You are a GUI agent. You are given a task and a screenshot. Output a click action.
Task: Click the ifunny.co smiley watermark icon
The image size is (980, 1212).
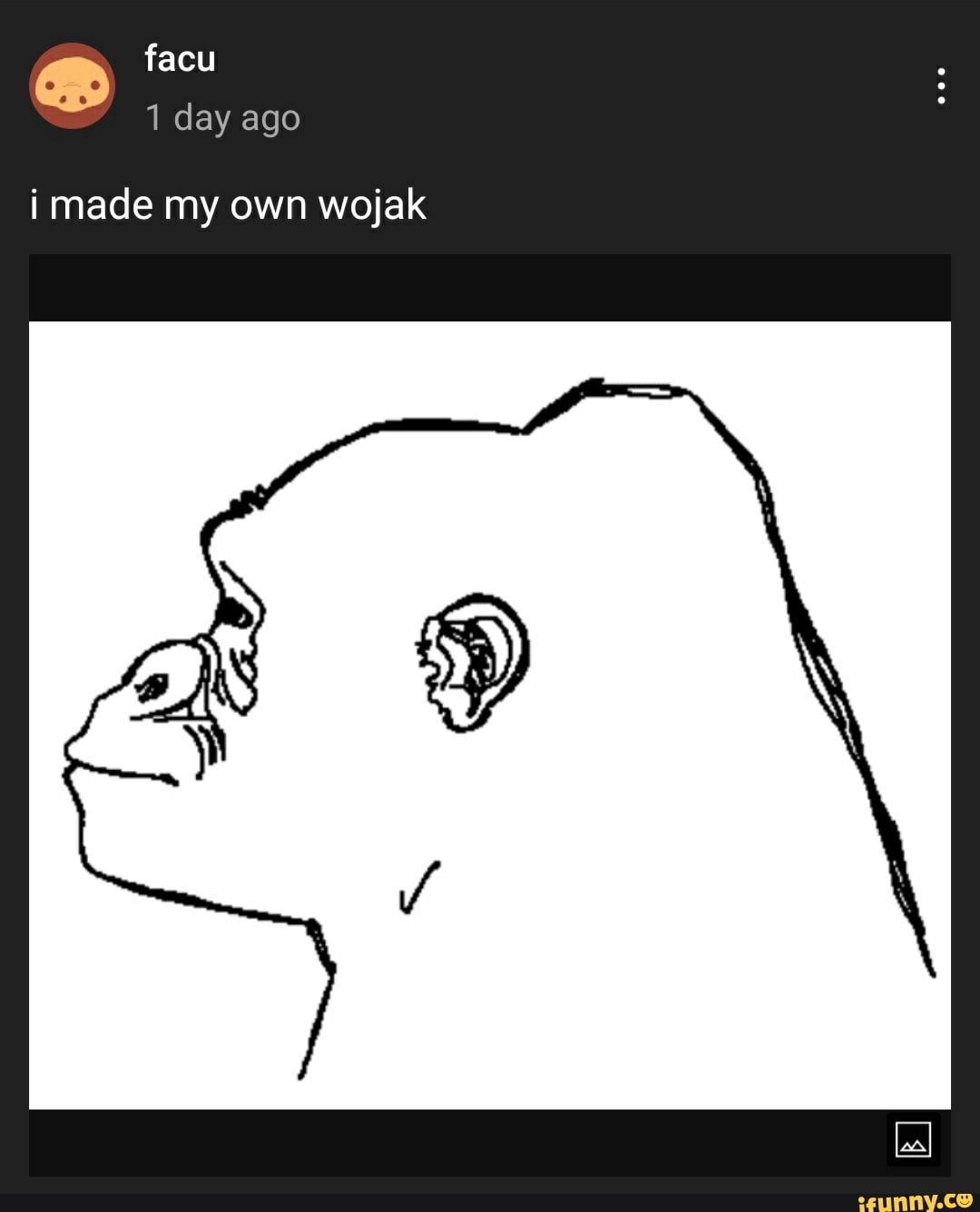click(x=965, y=1201)
